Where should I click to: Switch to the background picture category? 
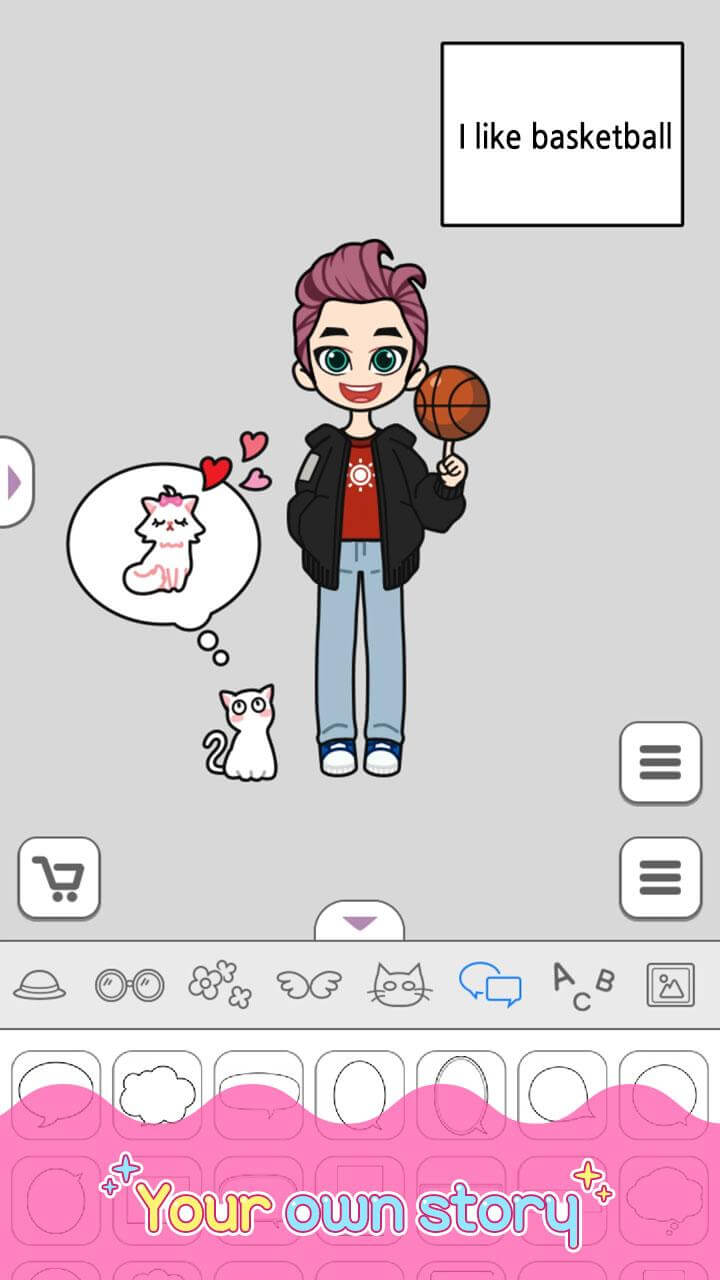(670, 985)
